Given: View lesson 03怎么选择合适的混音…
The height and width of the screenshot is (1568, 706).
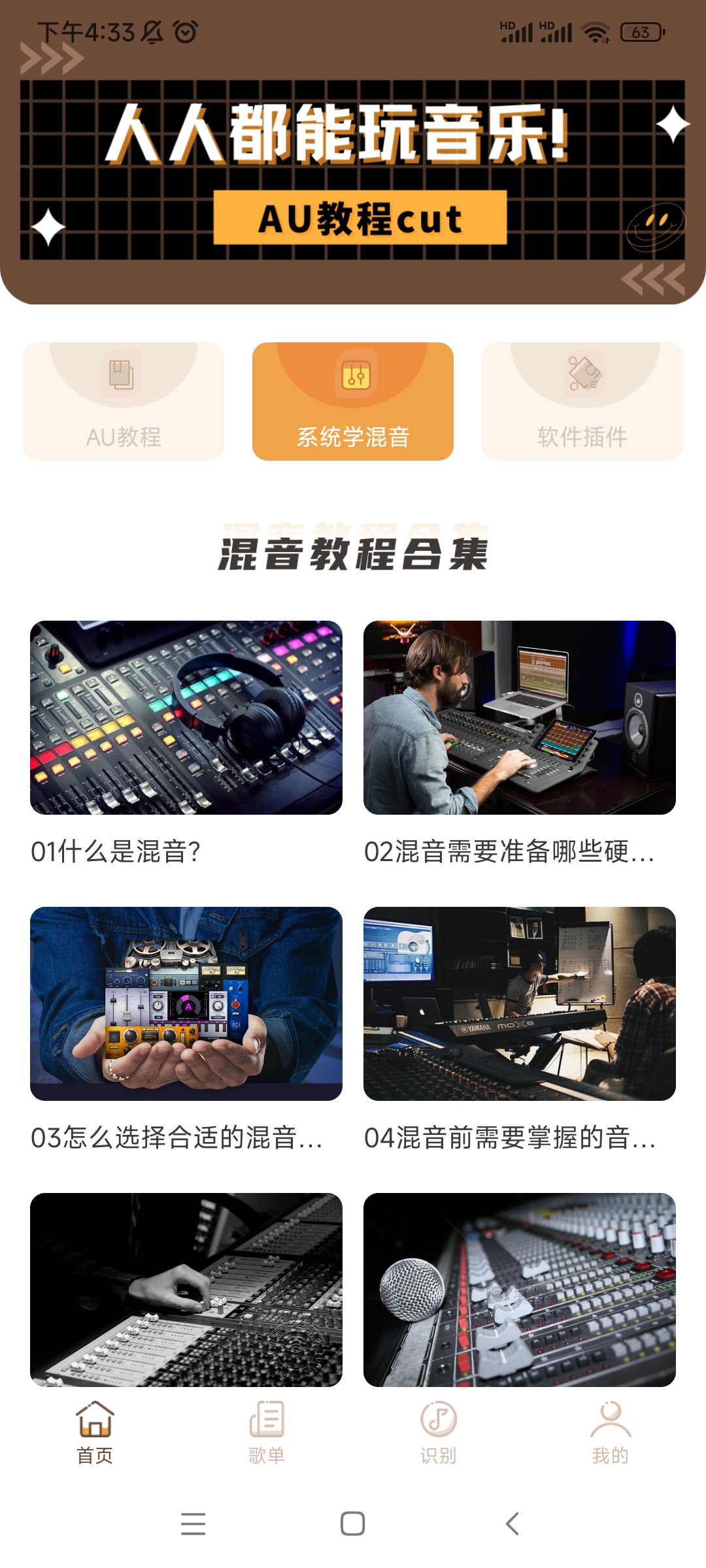Looking at the screenshot, I should [186, 1004].
